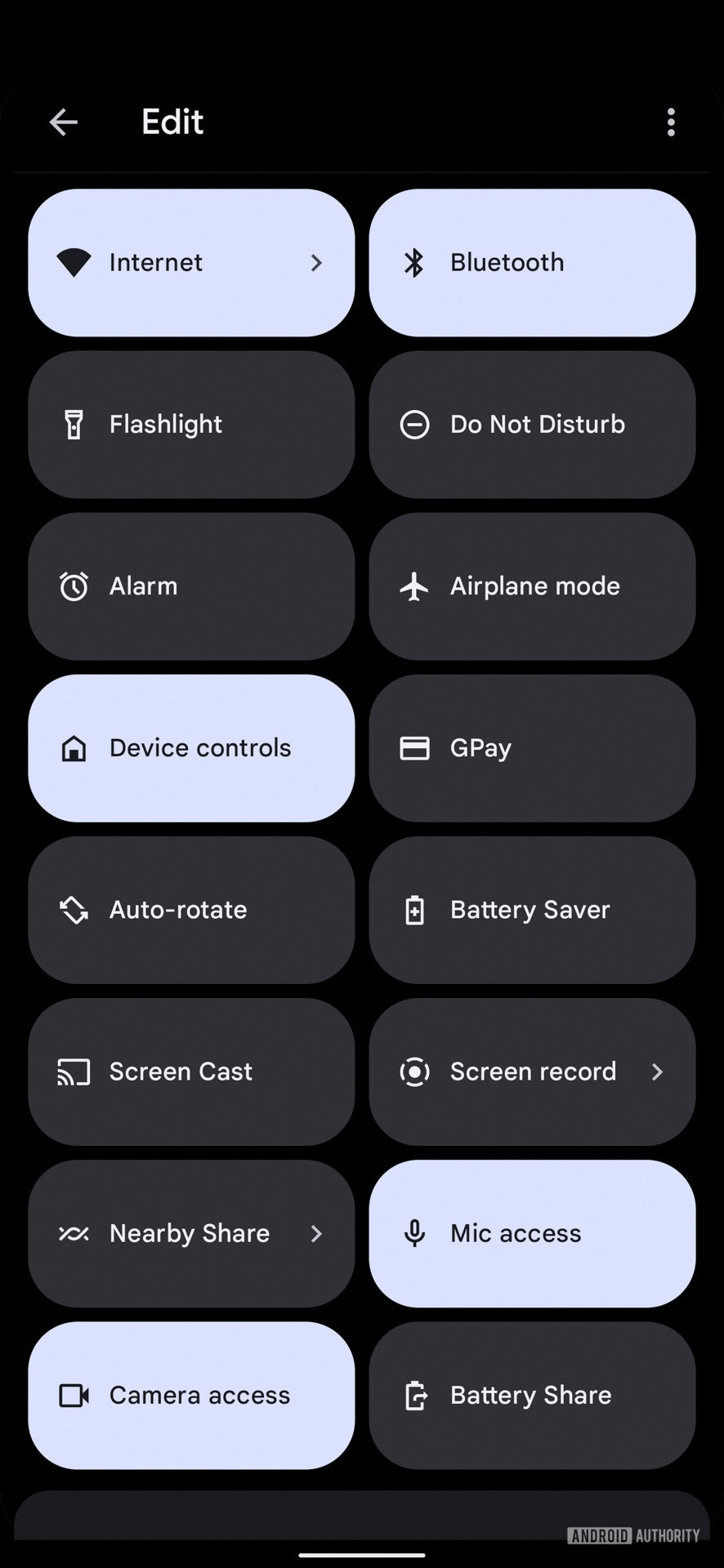Tap the Screen Cast tile
This screenshot has width=724, height=1568.
tap(191, 1071)
